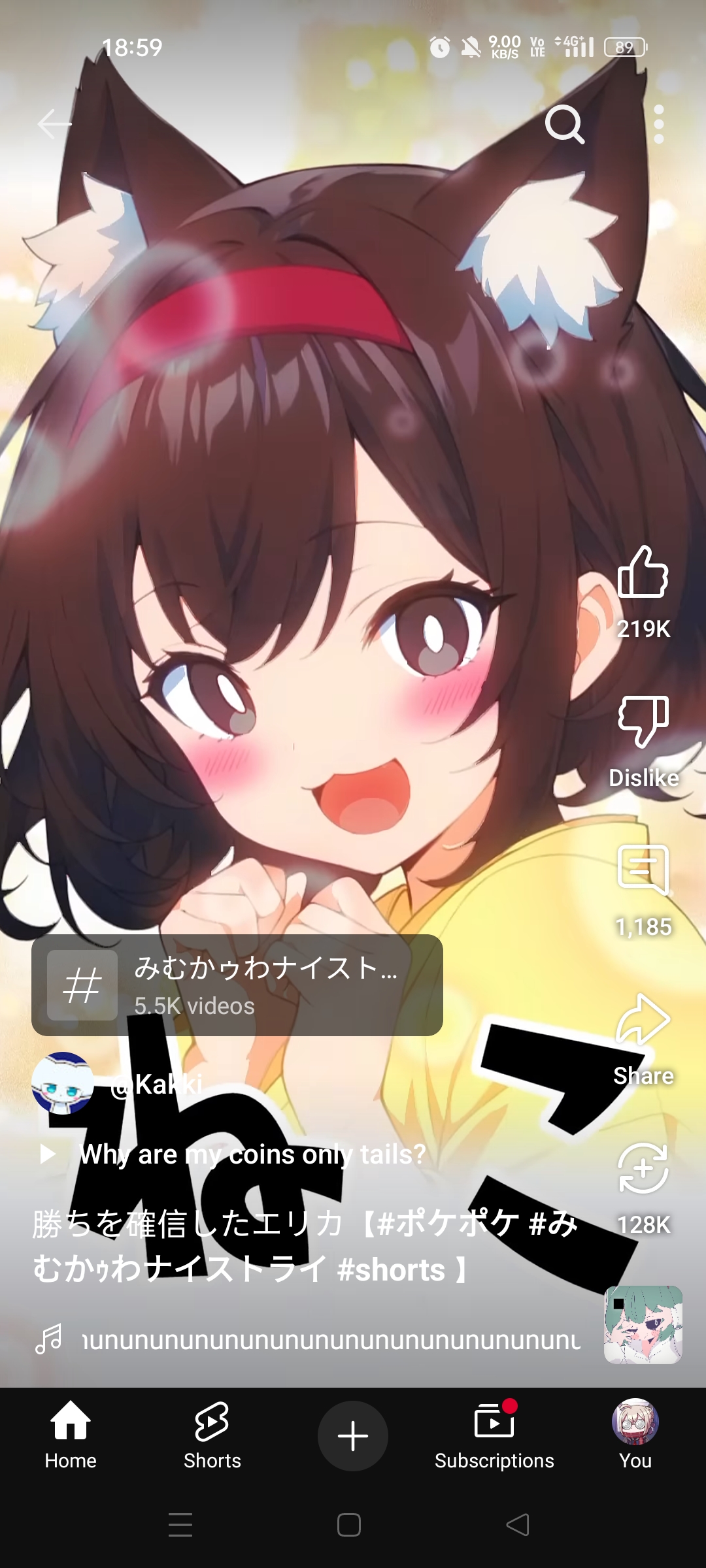Open the three-dot overflow menu
This screenshot has width=706, height=1568.
pyautogui.click(x=658, y=123)
